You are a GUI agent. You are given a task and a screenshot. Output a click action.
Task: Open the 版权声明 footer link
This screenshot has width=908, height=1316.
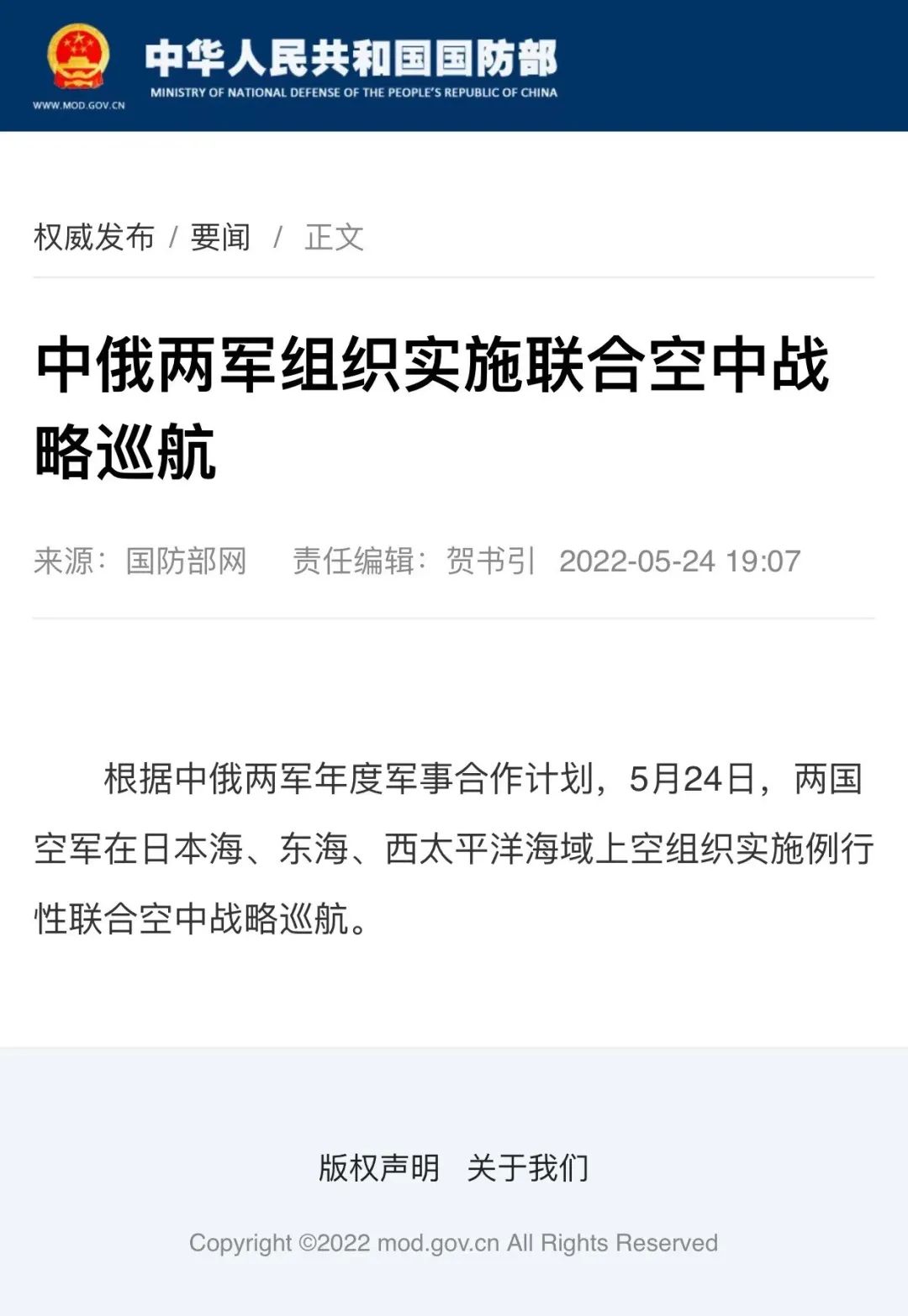pyautogui.click(x=378, y=1167)
